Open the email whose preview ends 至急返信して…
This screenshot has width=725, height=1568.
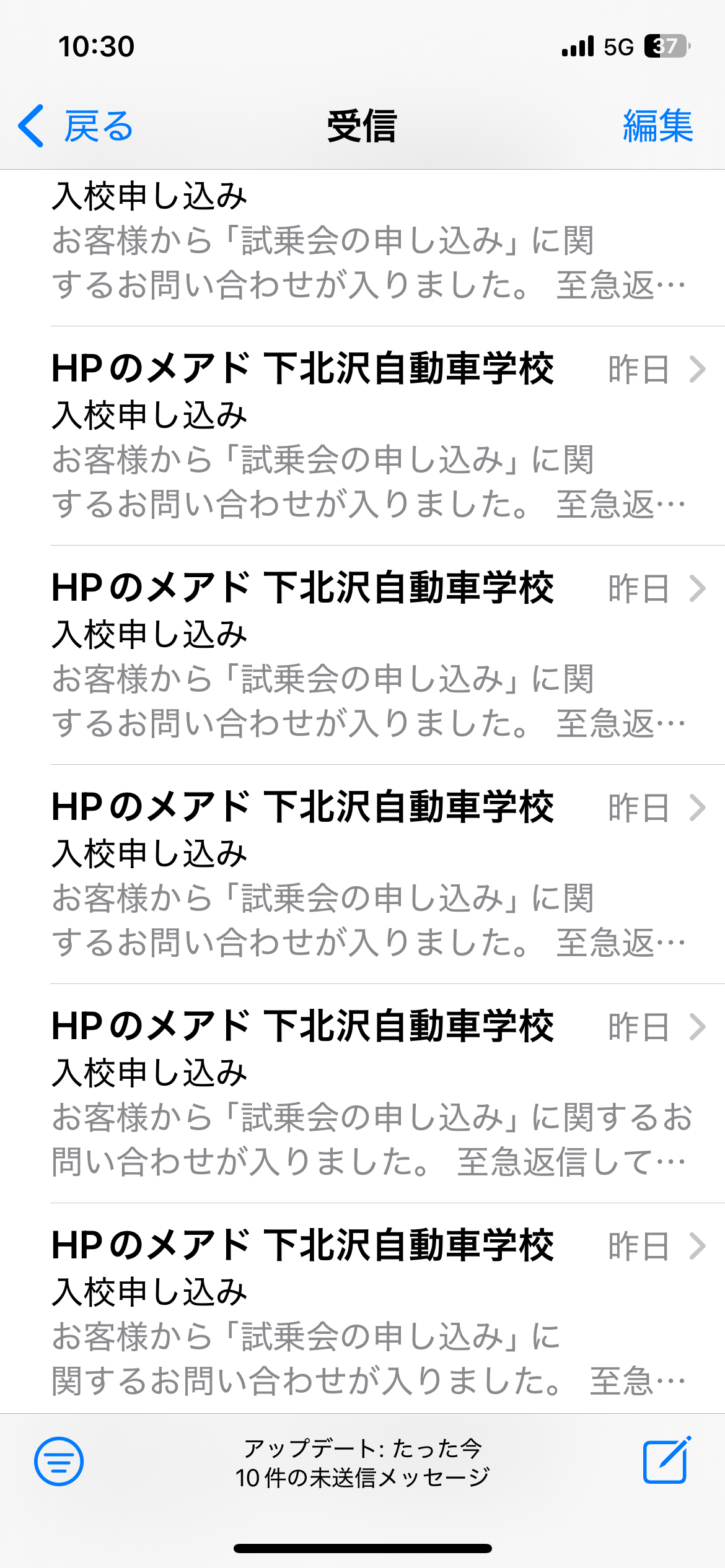click(x=372, y=1093)
